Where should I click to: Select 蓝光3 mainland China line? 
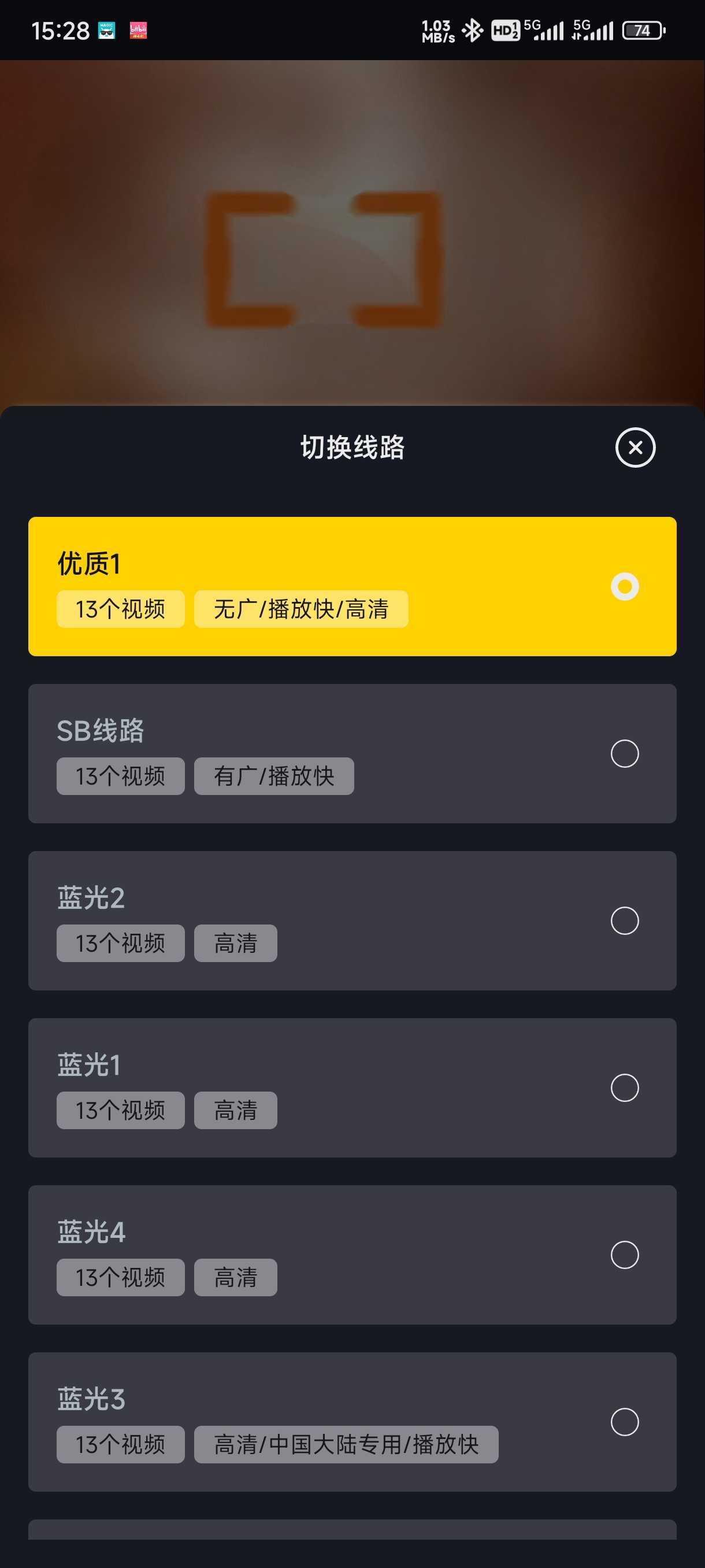(x=351, y=1421)
